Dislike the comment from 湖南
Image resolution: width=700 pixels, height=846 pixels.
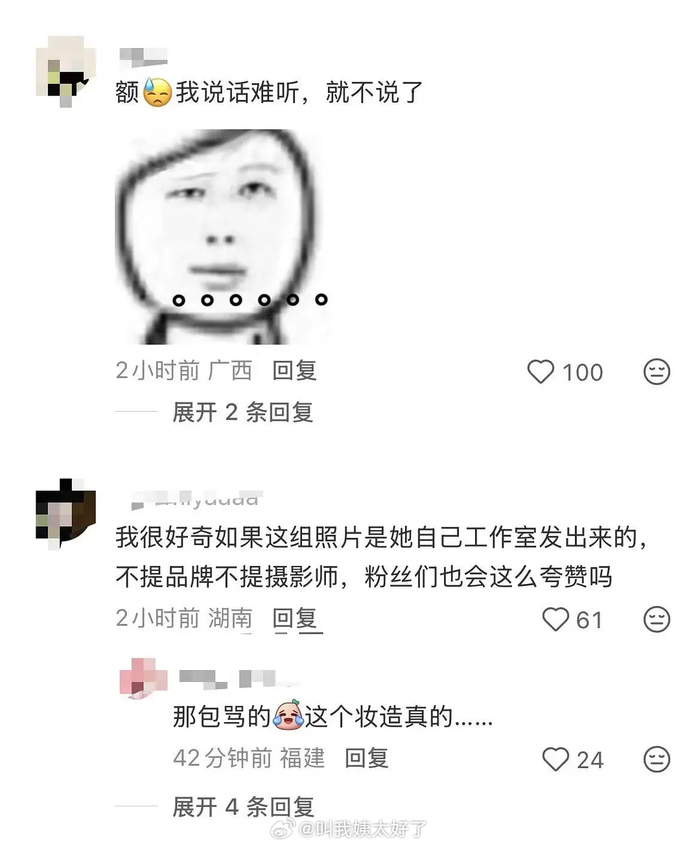pyautogui.click(x=656, y=619)
